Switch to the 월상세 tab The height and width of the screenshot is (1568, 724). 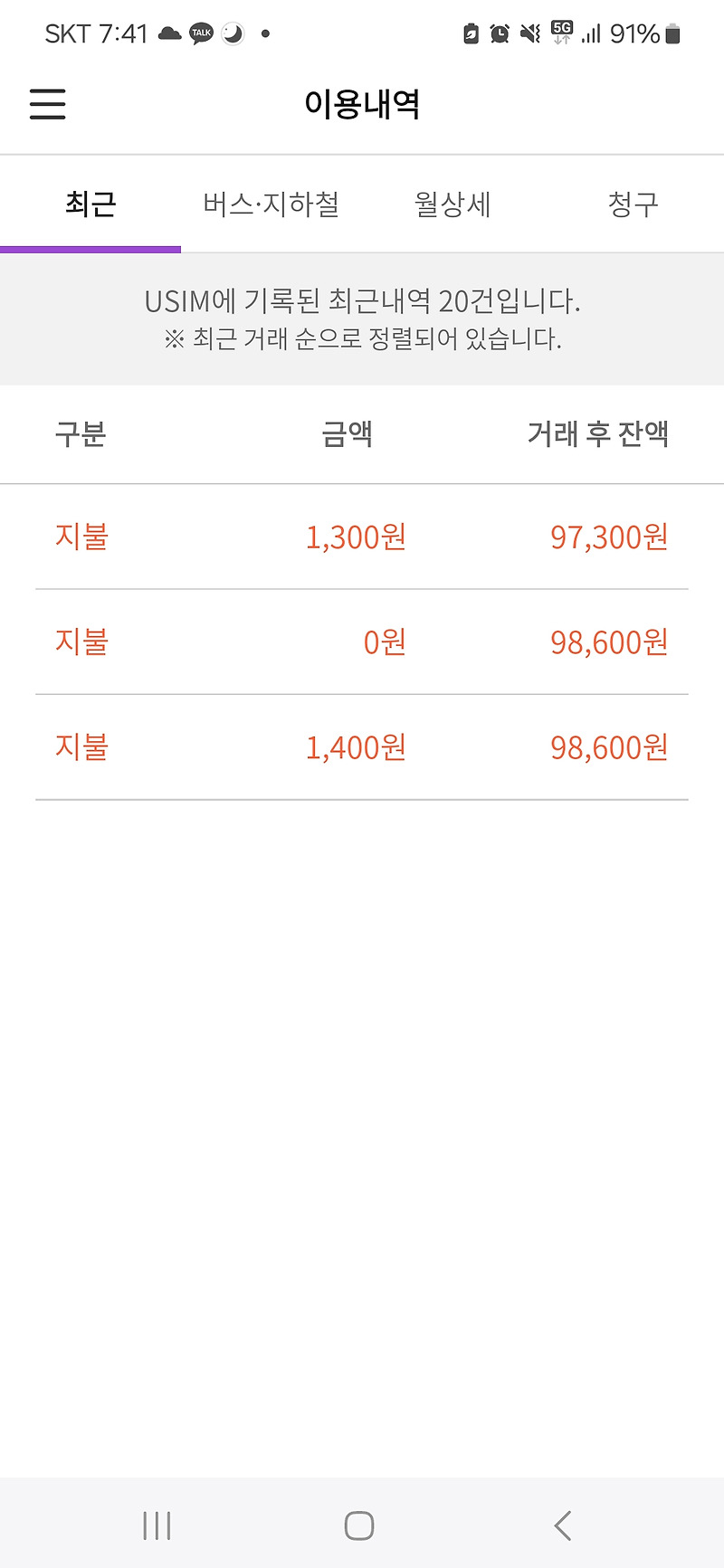point(452,204)
